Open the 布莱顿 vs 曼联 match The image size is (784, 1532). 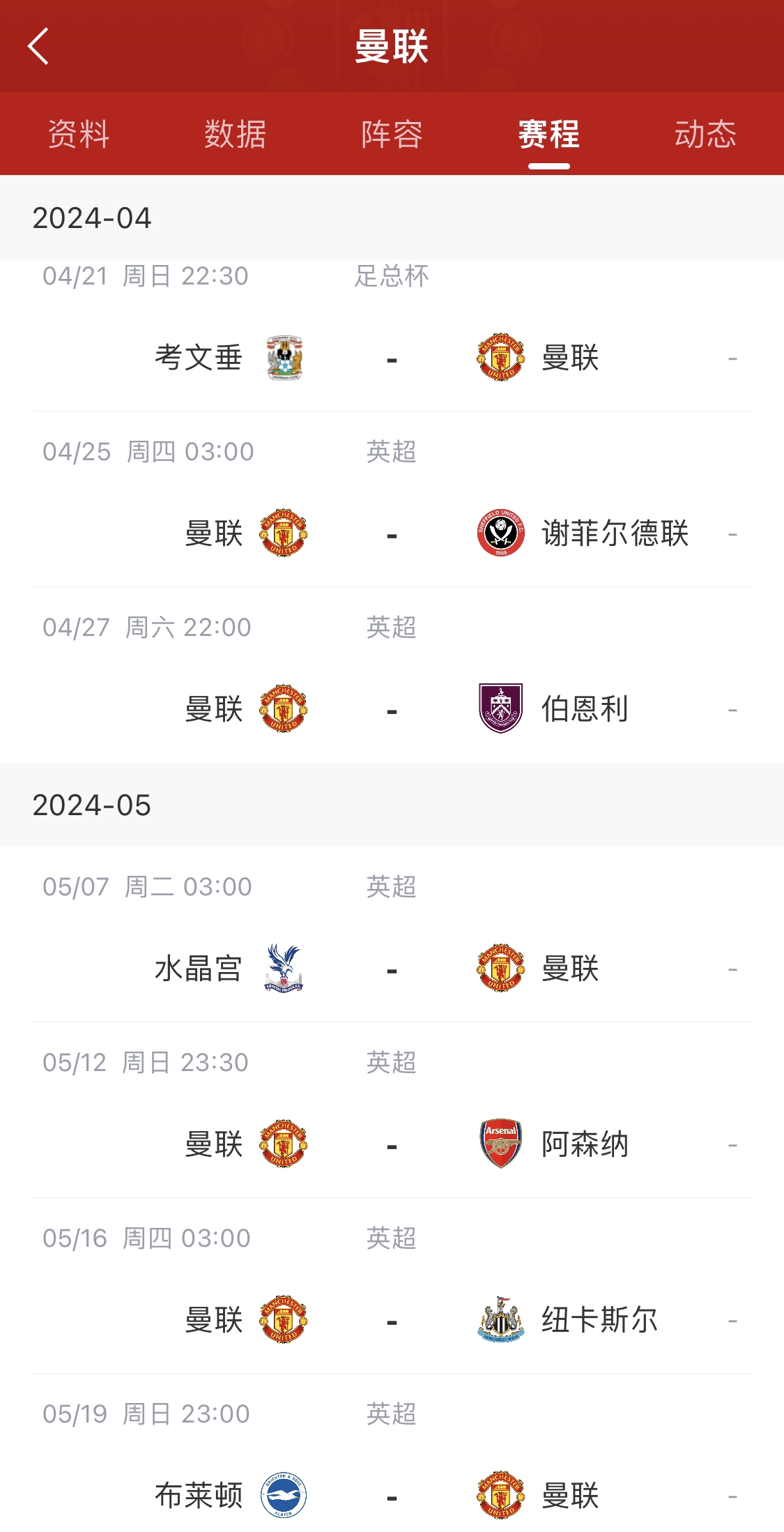(x=392, y=1453)
